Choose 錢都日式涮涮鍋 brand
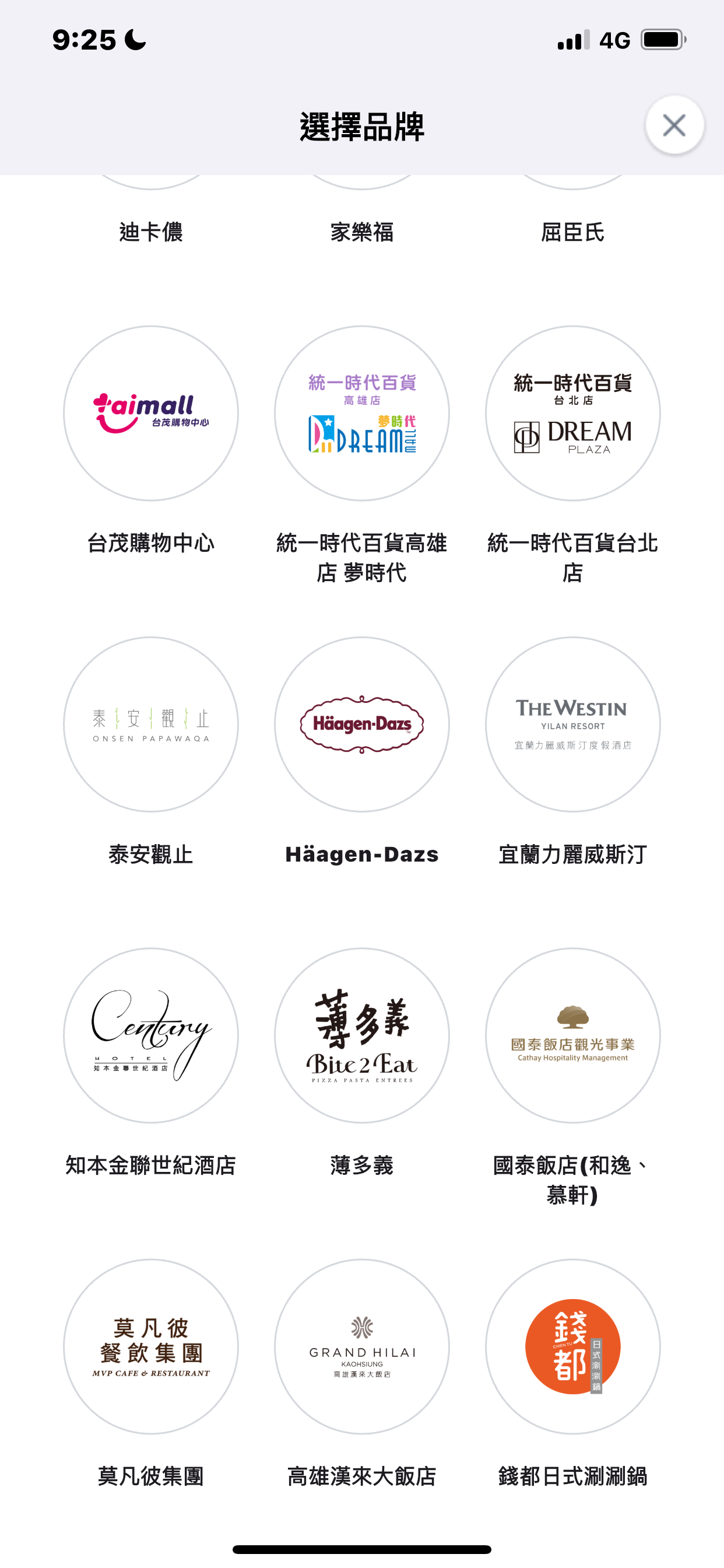Screen dimensions: 724x1568 (x=572, y=1346)
